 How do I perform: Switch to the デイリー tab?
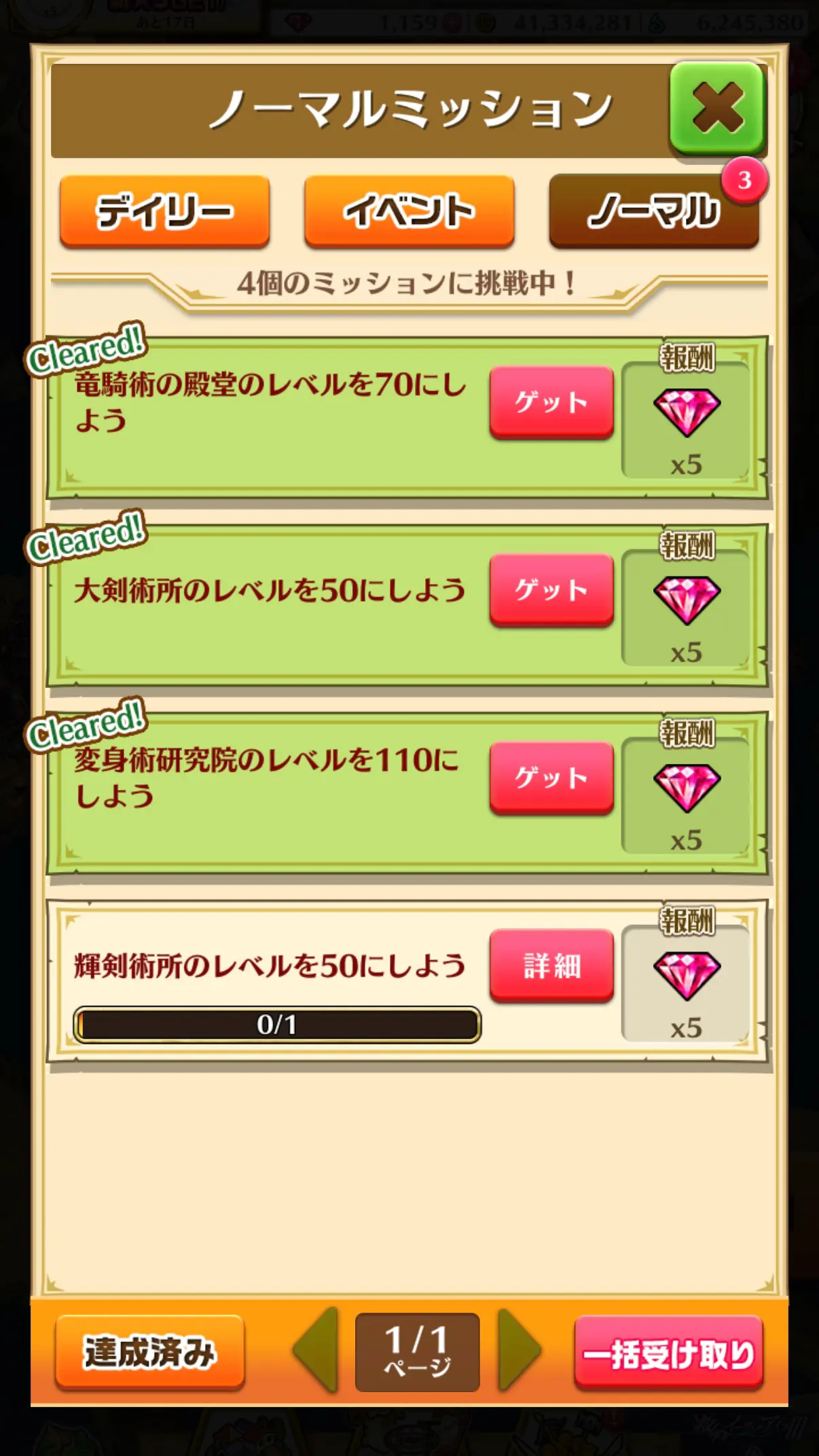164,211
